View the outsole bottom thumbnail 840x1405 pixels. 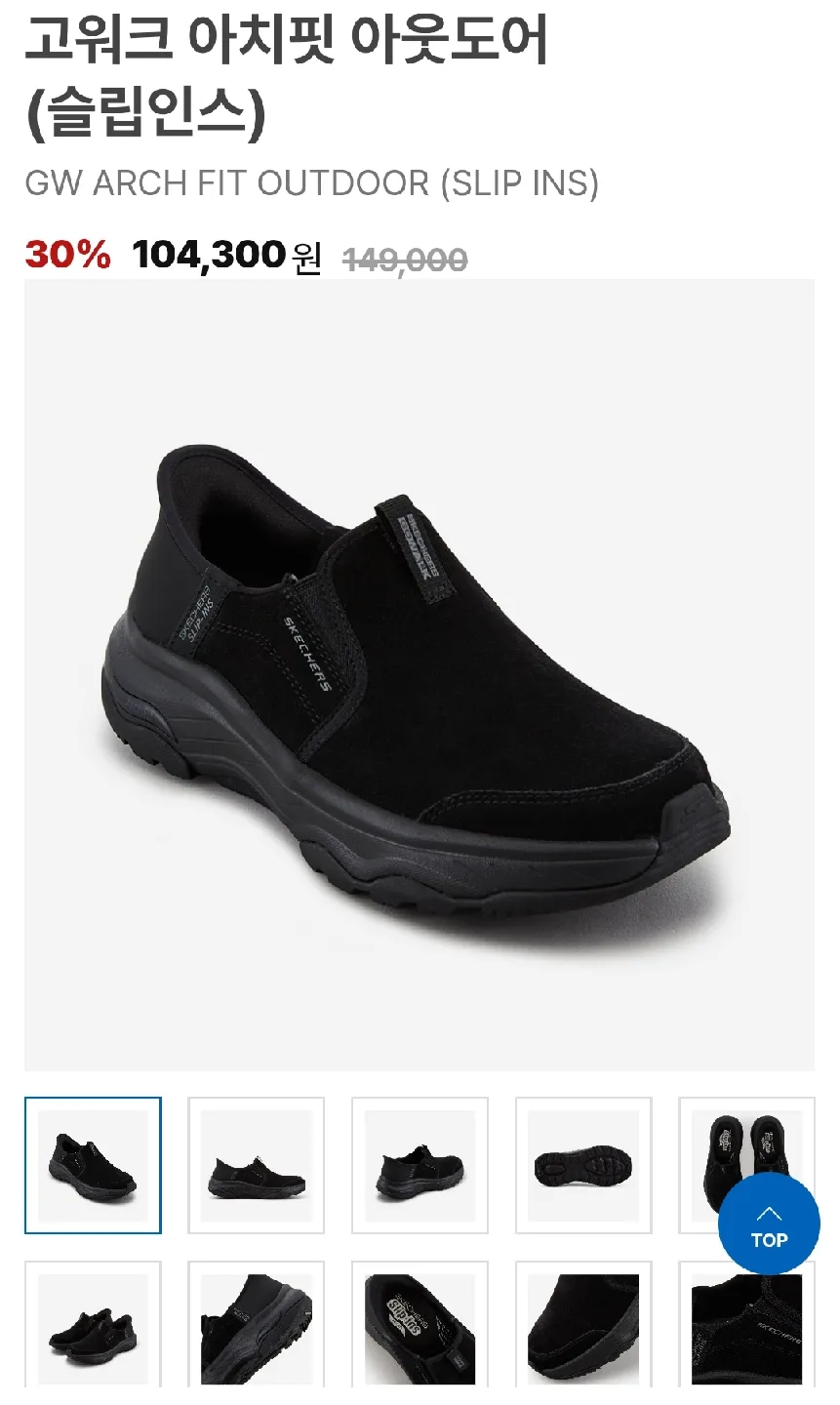coord(582,1165)
